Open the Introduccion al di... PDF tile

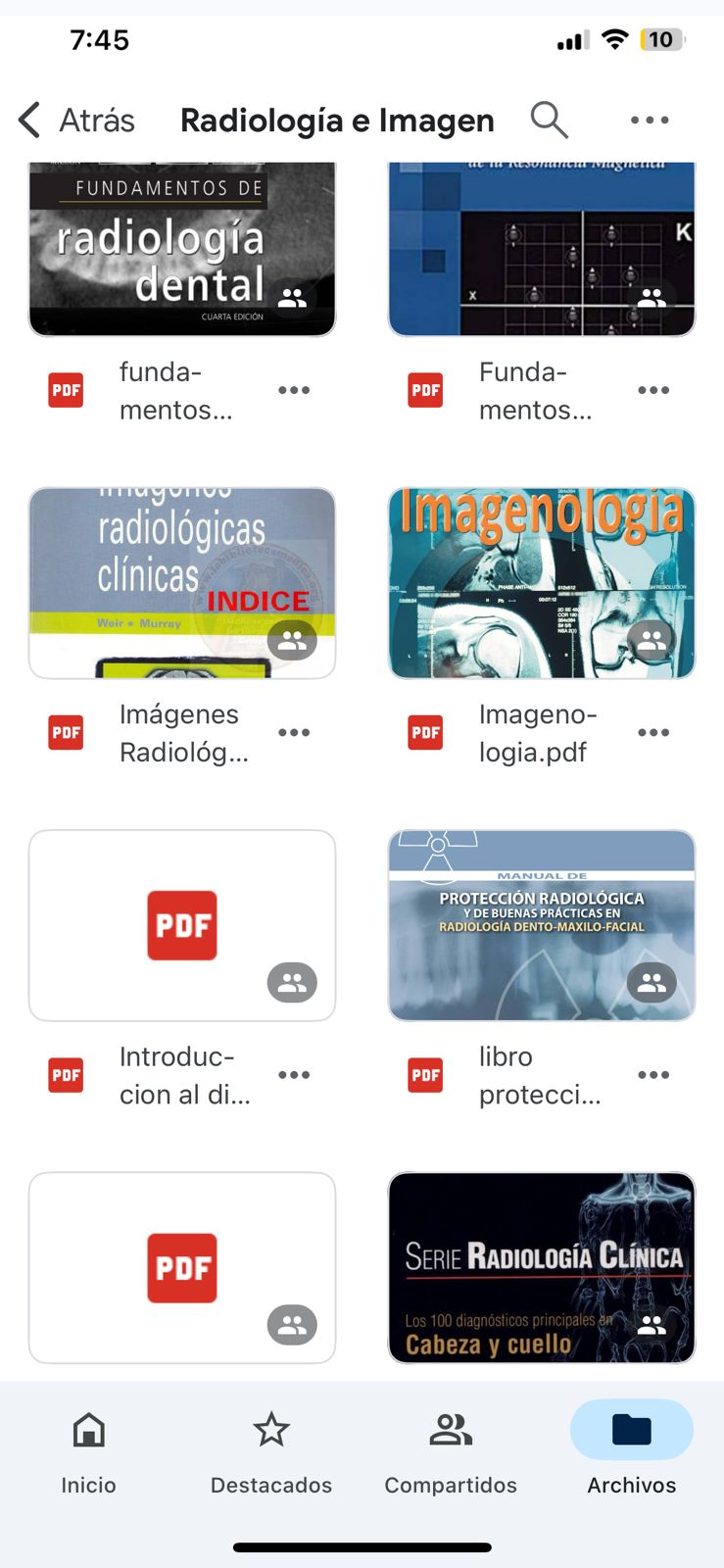pyautogui.click(x=182, y=925)
